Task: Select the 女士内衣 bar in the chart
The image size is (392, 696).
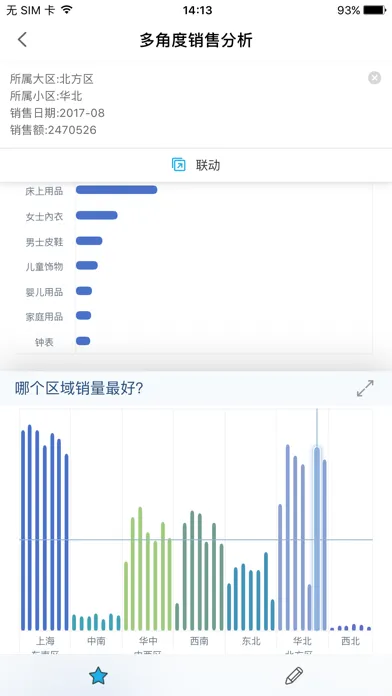Action: point(97,215)
